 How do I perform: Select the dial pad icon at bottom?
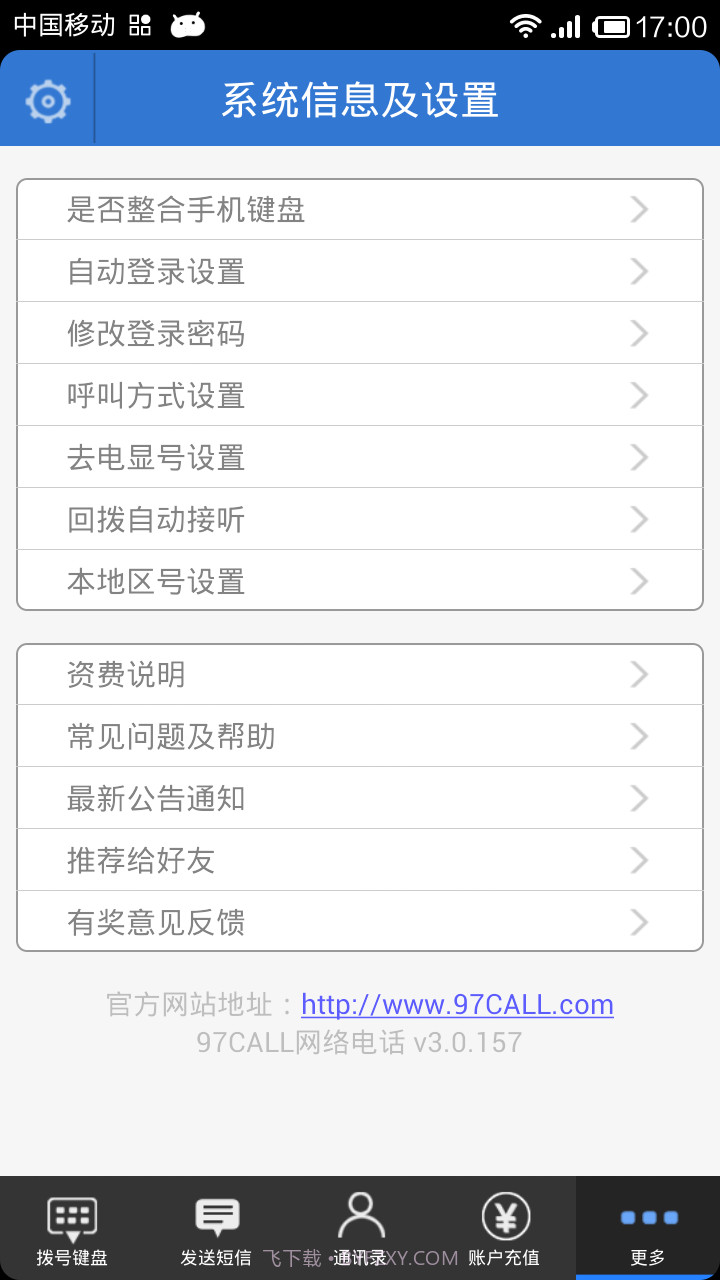[x=72, y=1217]
